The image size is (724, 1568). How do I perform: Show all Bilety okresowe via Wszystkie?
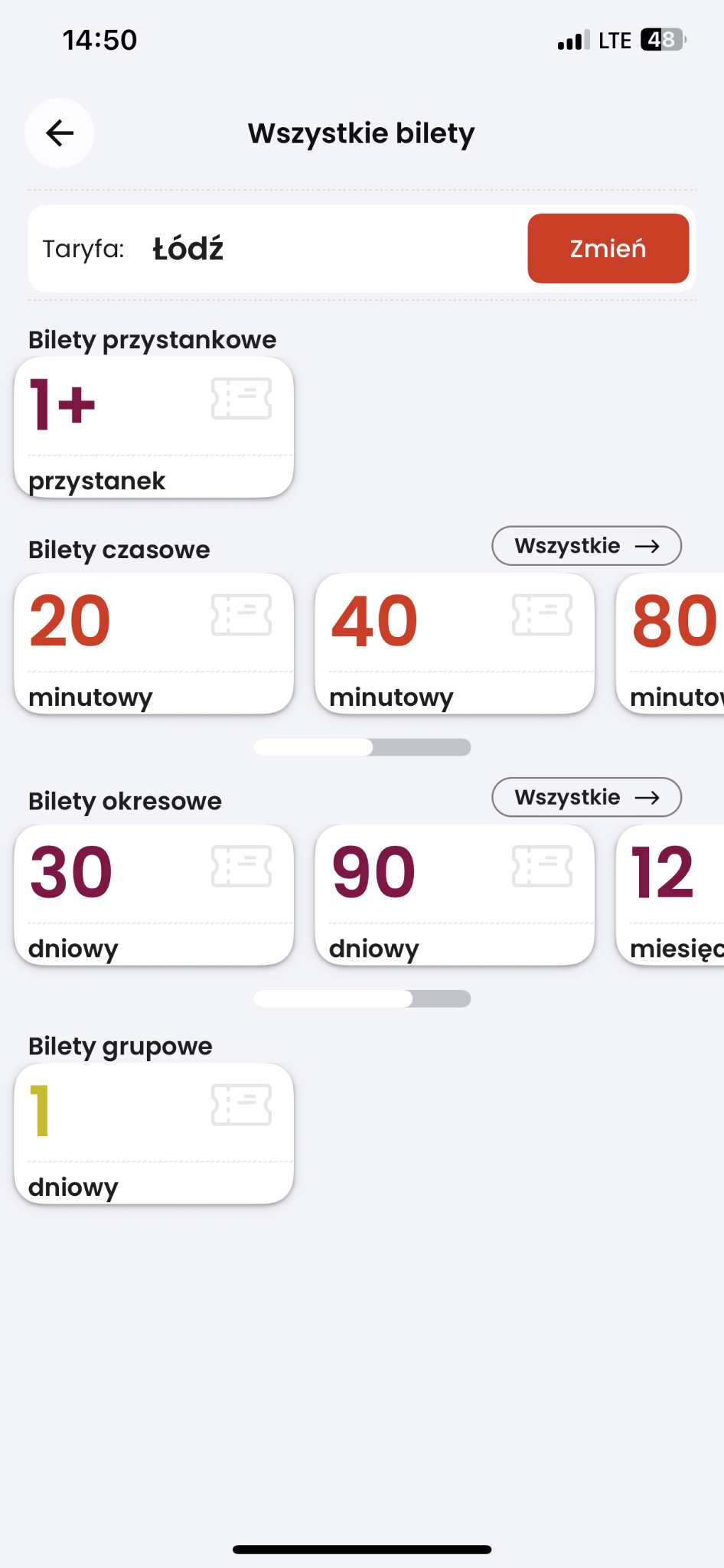586,797
